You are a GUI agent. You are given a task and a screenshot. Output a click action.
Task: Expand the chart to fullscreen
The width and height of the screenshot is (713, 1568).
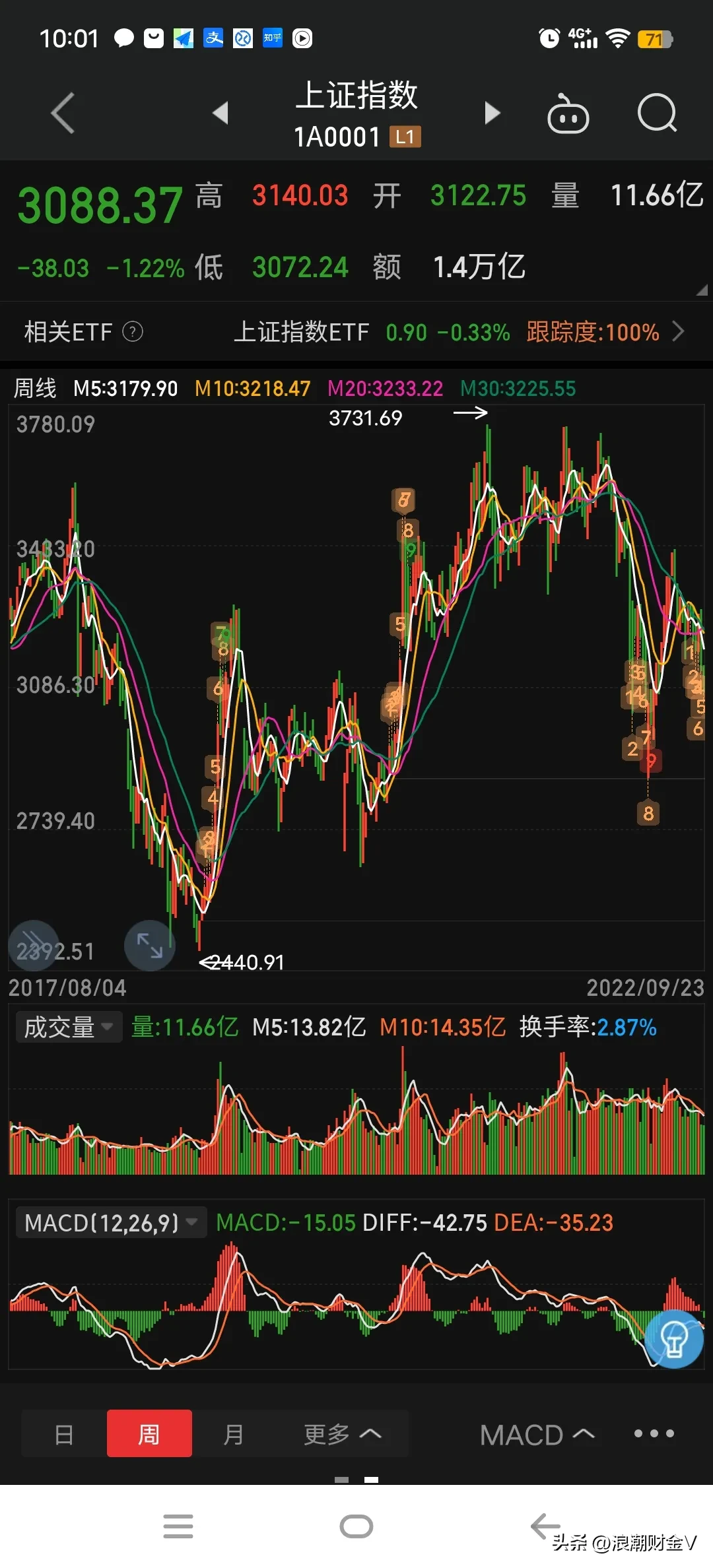point(150,945)
